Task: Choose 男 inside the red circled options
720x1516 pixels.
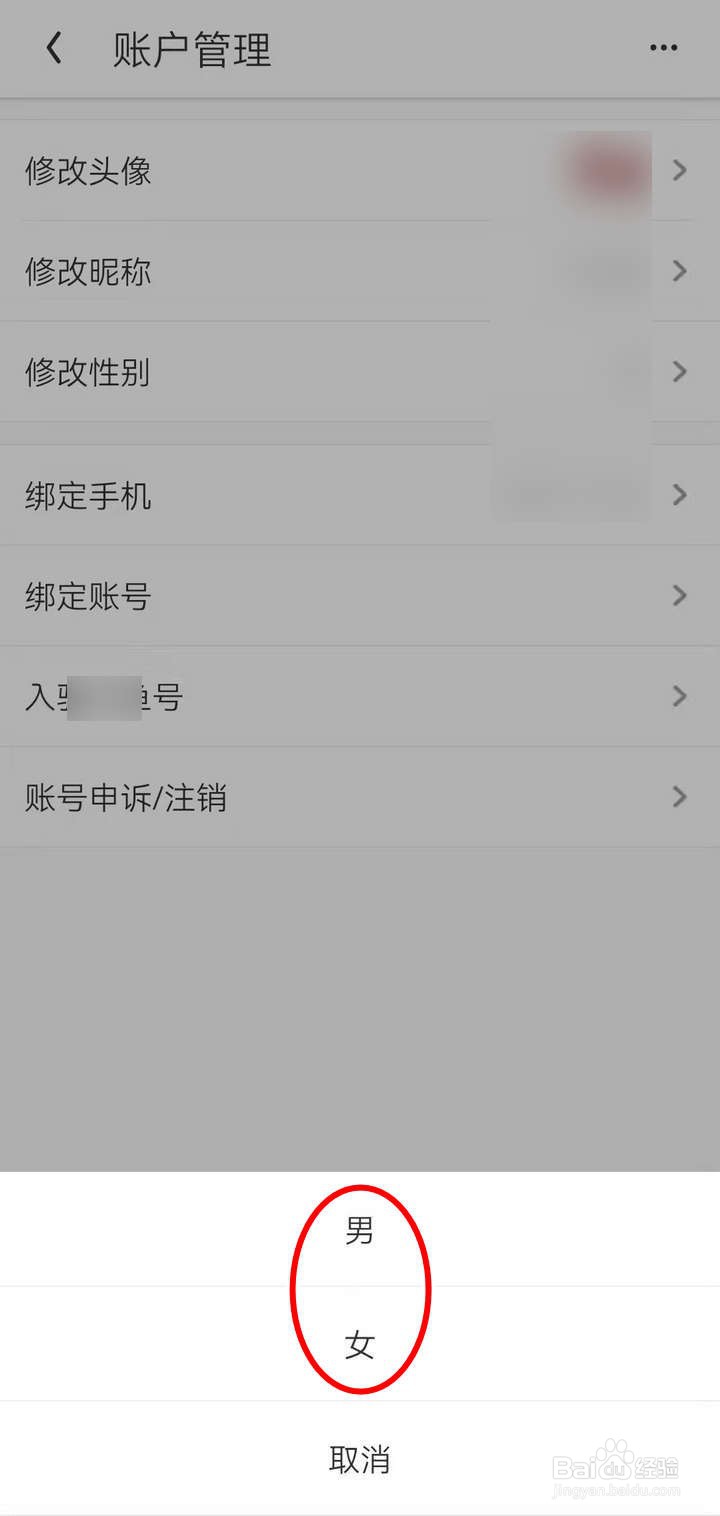Action: [360, 1232]
